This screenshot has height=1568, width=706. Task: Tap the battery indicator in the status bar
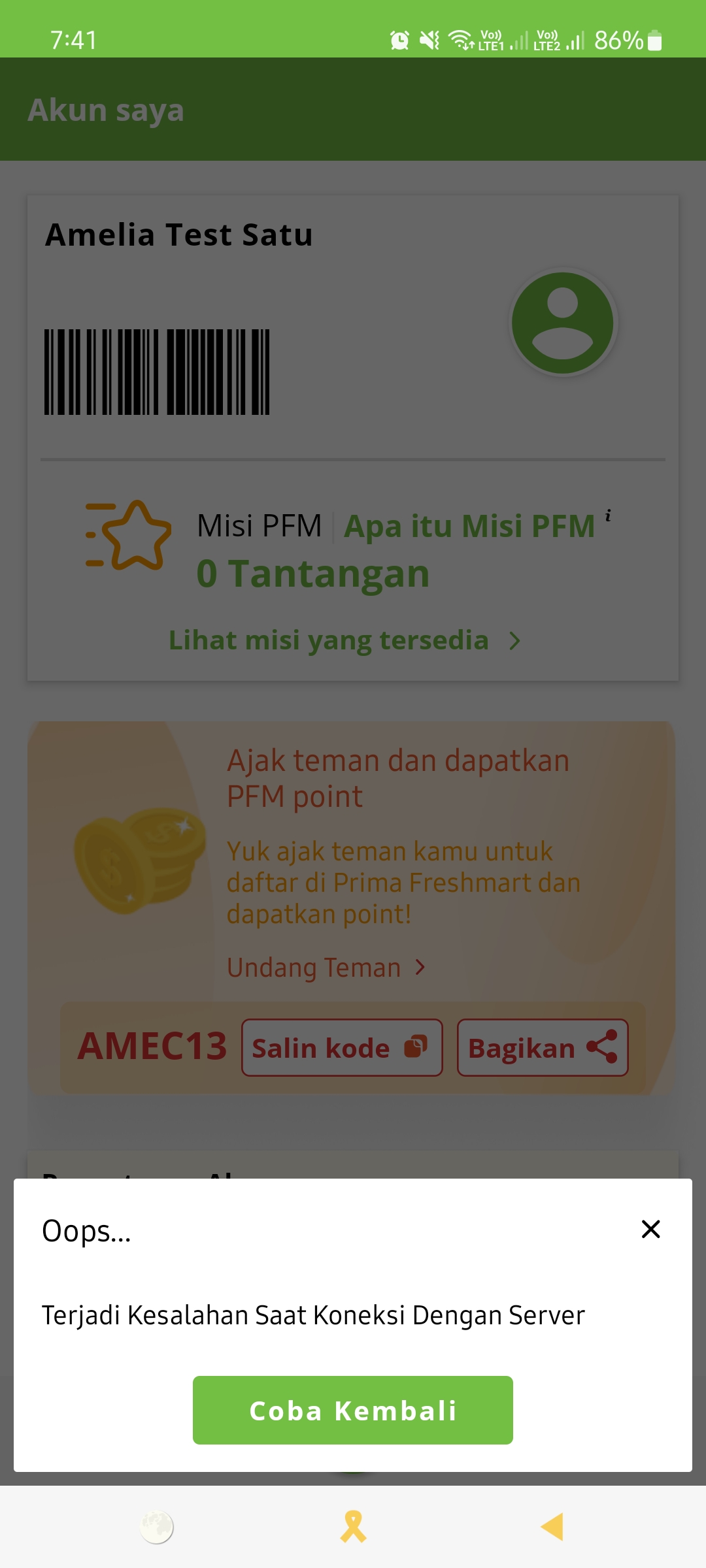pyautogui.click(x=656, y=41)
